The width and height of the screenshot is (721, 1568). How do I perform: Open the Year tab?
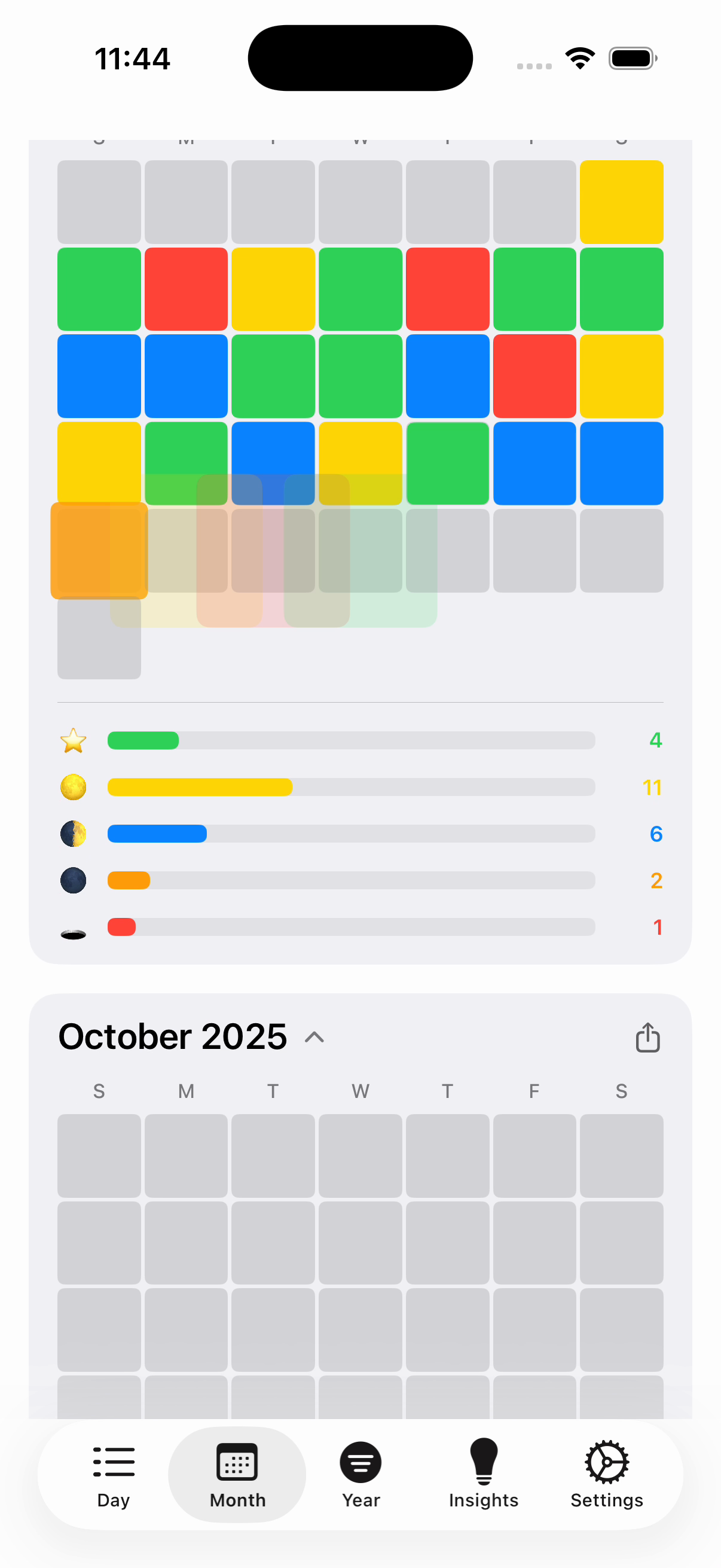coord(361,1474)
